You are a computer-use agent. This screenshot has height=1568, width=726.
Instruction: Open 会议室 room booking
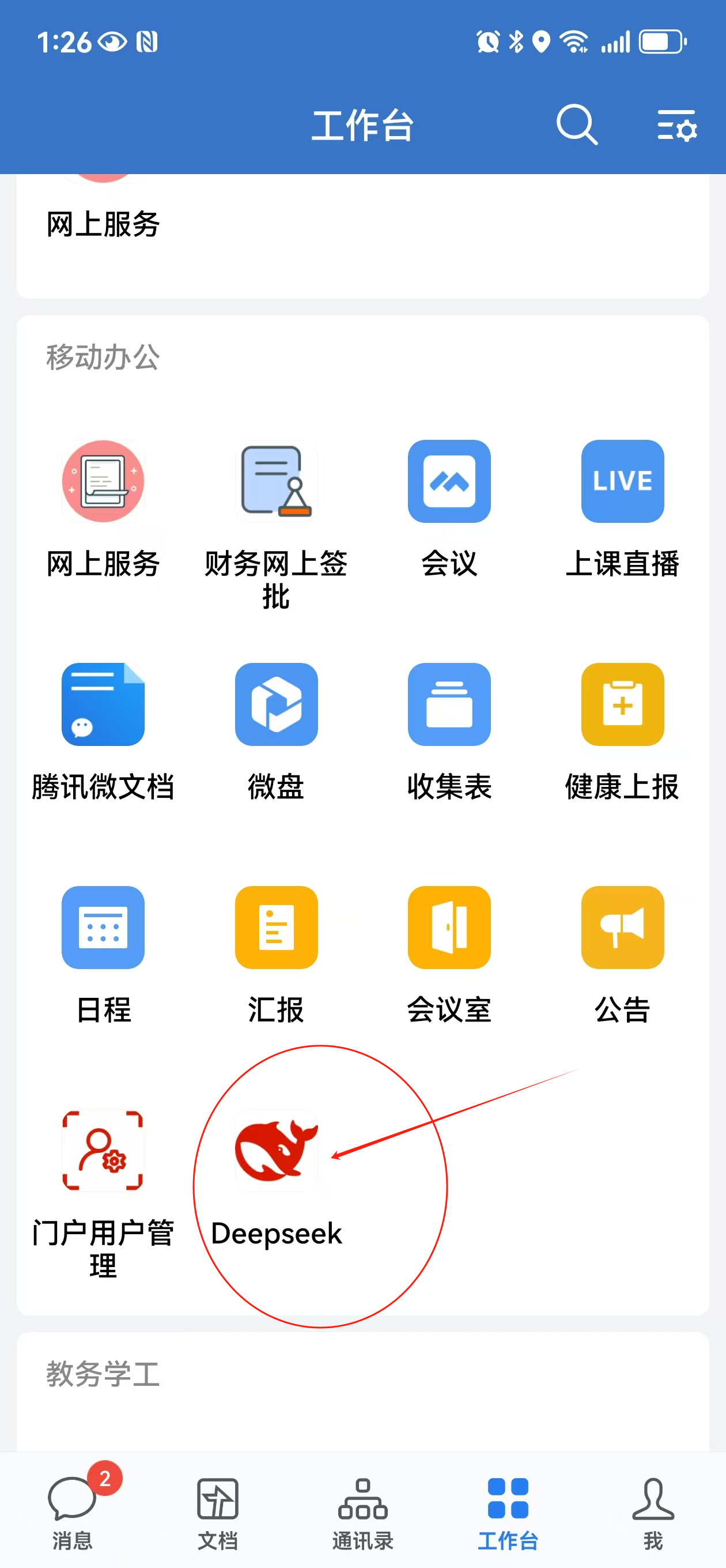(x=449, y=927)
